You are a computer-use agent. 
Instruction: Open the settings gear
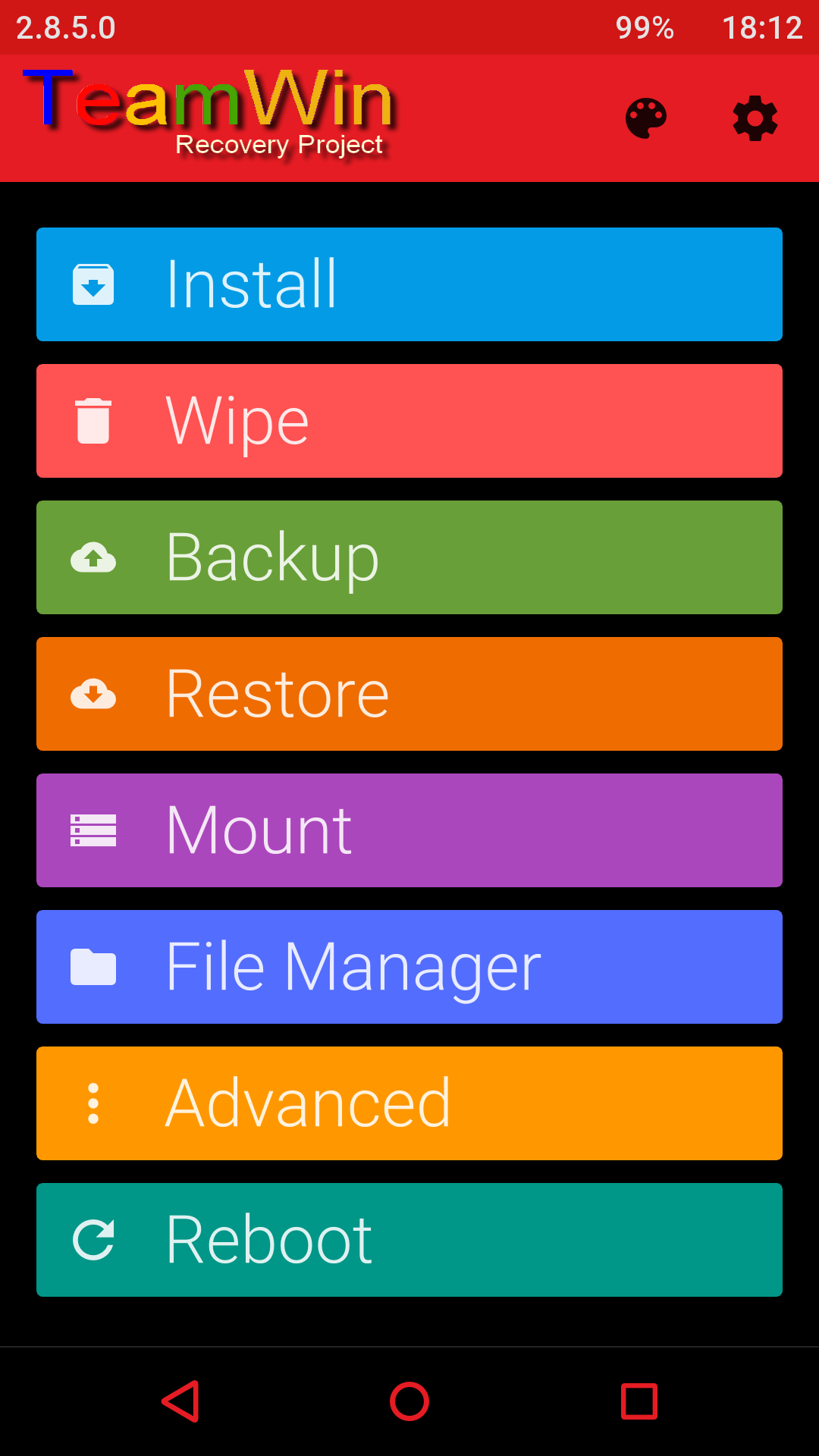755,118
